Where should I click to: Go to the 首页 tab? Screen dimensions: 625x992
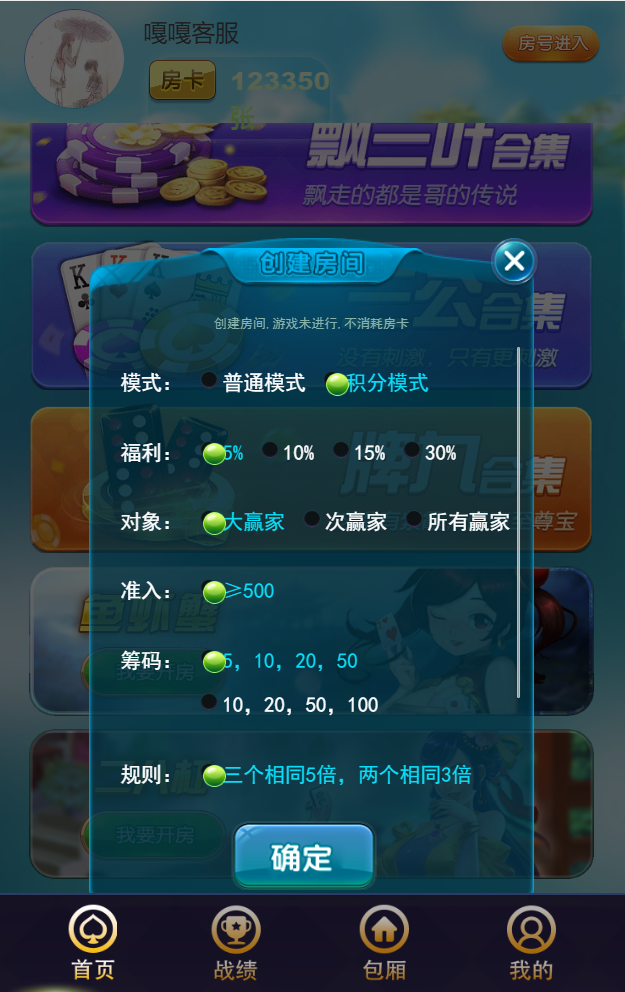coord(93,944)
